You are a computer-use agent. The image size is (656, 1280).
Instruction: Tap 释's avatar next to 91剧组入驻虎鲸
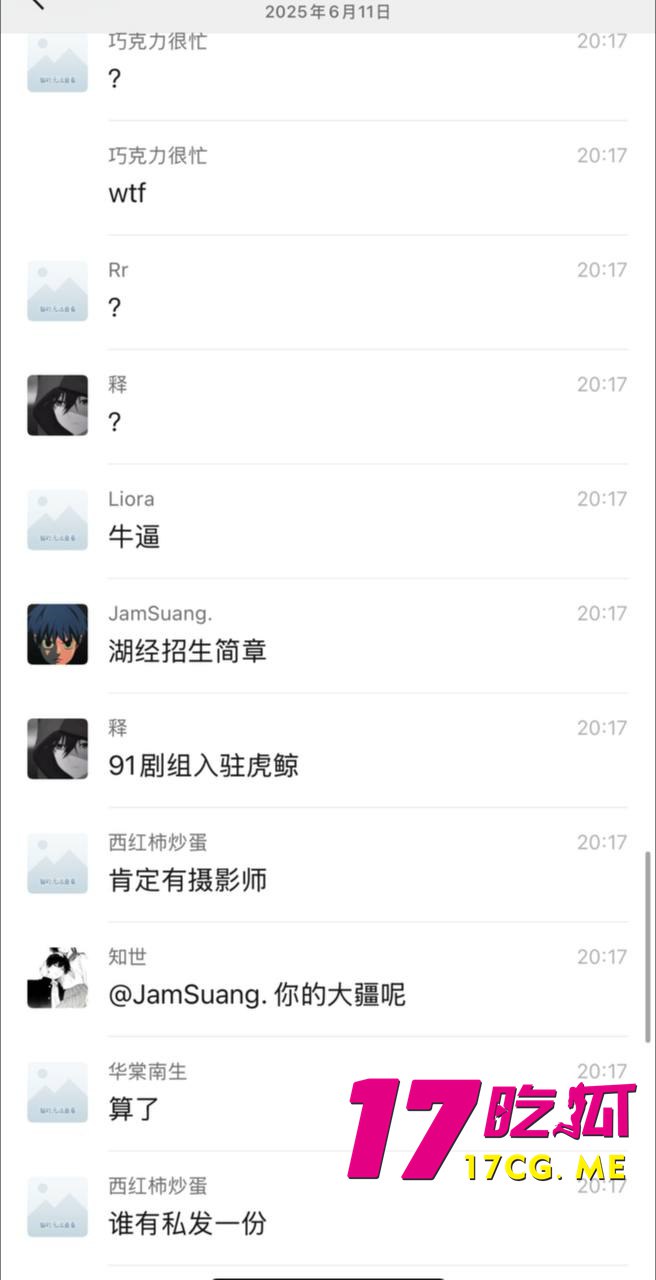coord(57,749)
